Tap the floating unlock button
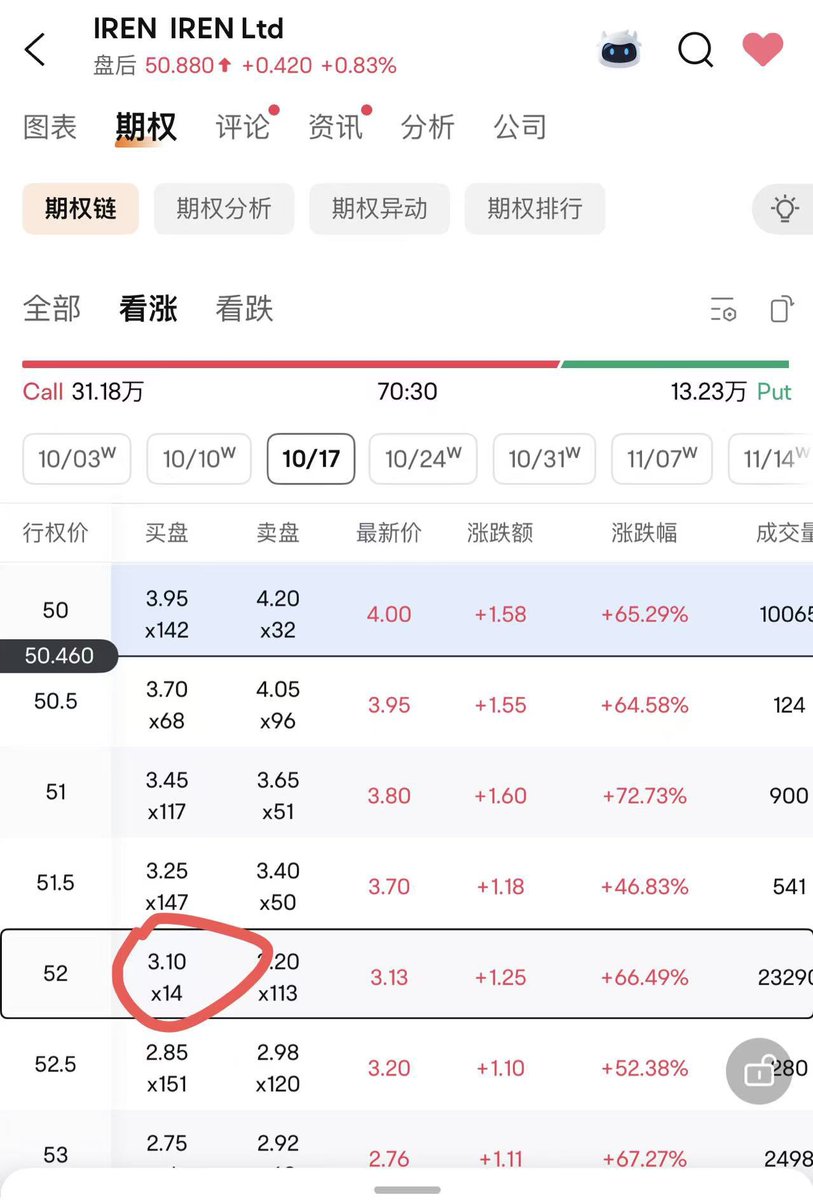The width and height of the screenshot is (813, 1200). tap(758, 1072)
